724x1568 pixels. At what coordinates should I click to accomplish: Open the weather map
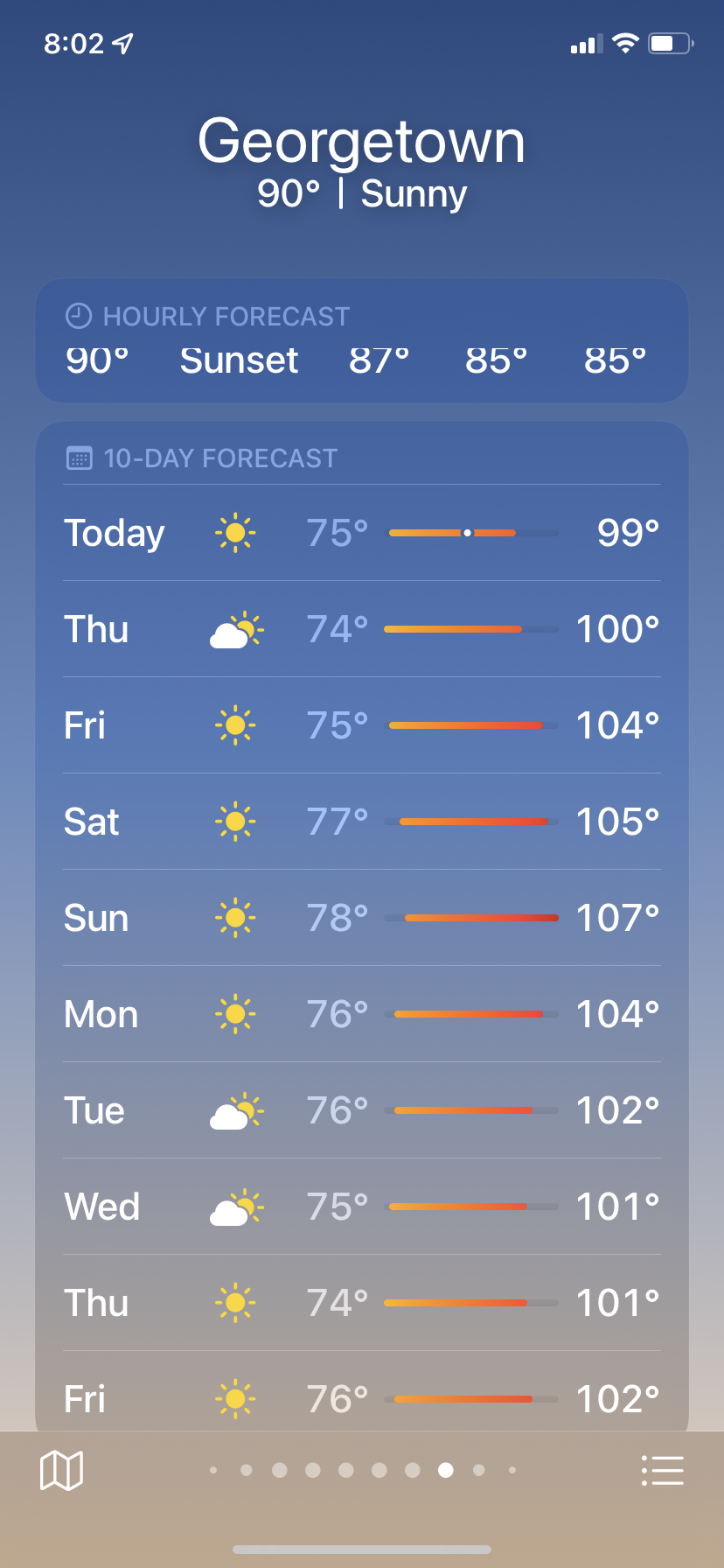pyautogui.click(x=61, y=1470)
